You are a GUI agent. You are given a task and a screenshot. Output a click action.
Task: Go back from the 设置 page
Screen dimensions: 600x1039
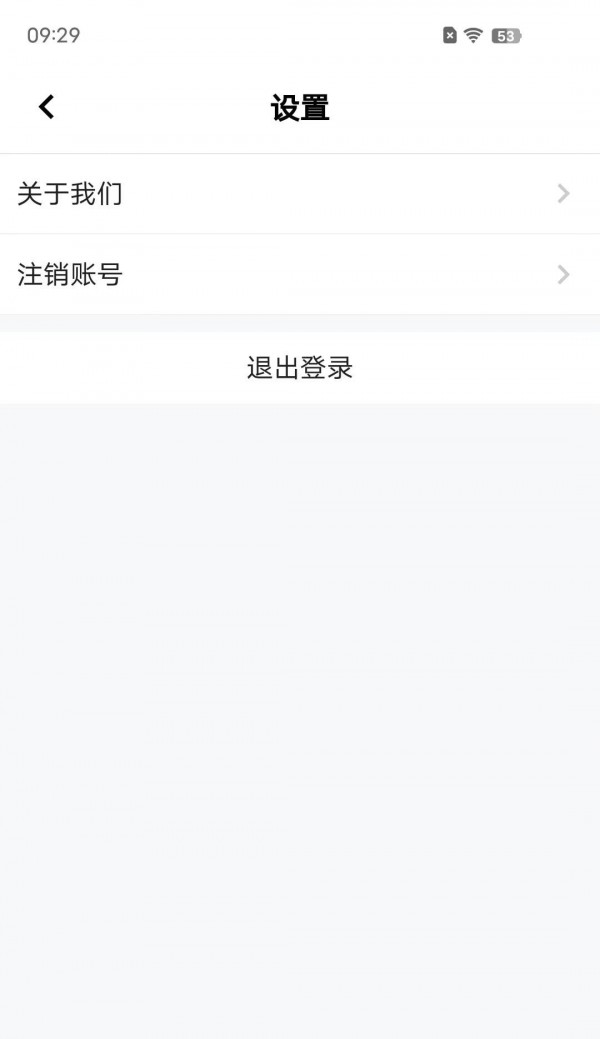coord(47,107)
